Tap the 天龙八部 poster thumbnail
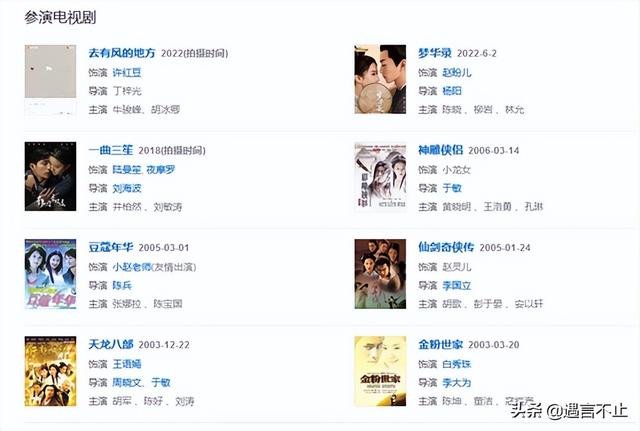640x431 pixels. coord(51,371)
